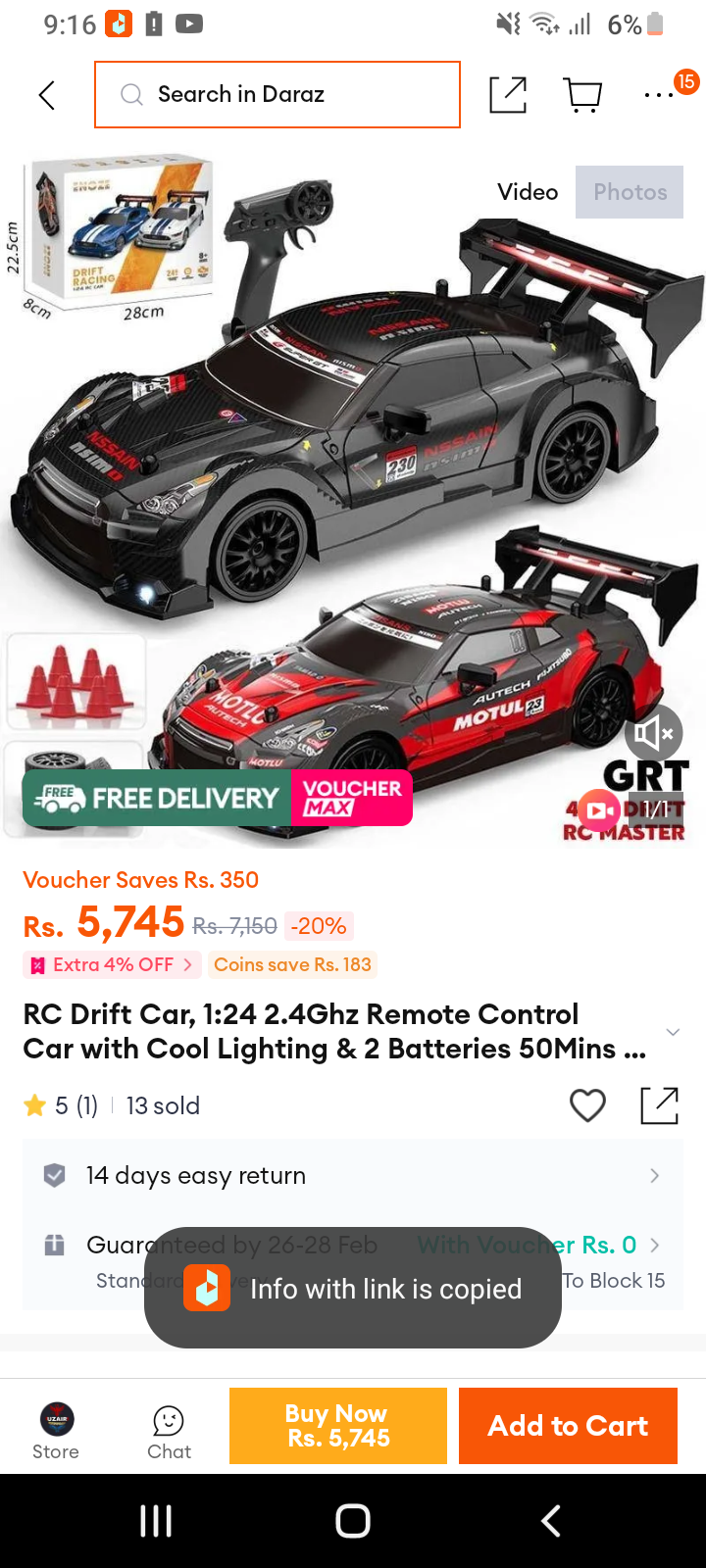Start a Chat with the seller
The image size is (706, 1568).
(169, 1432)
